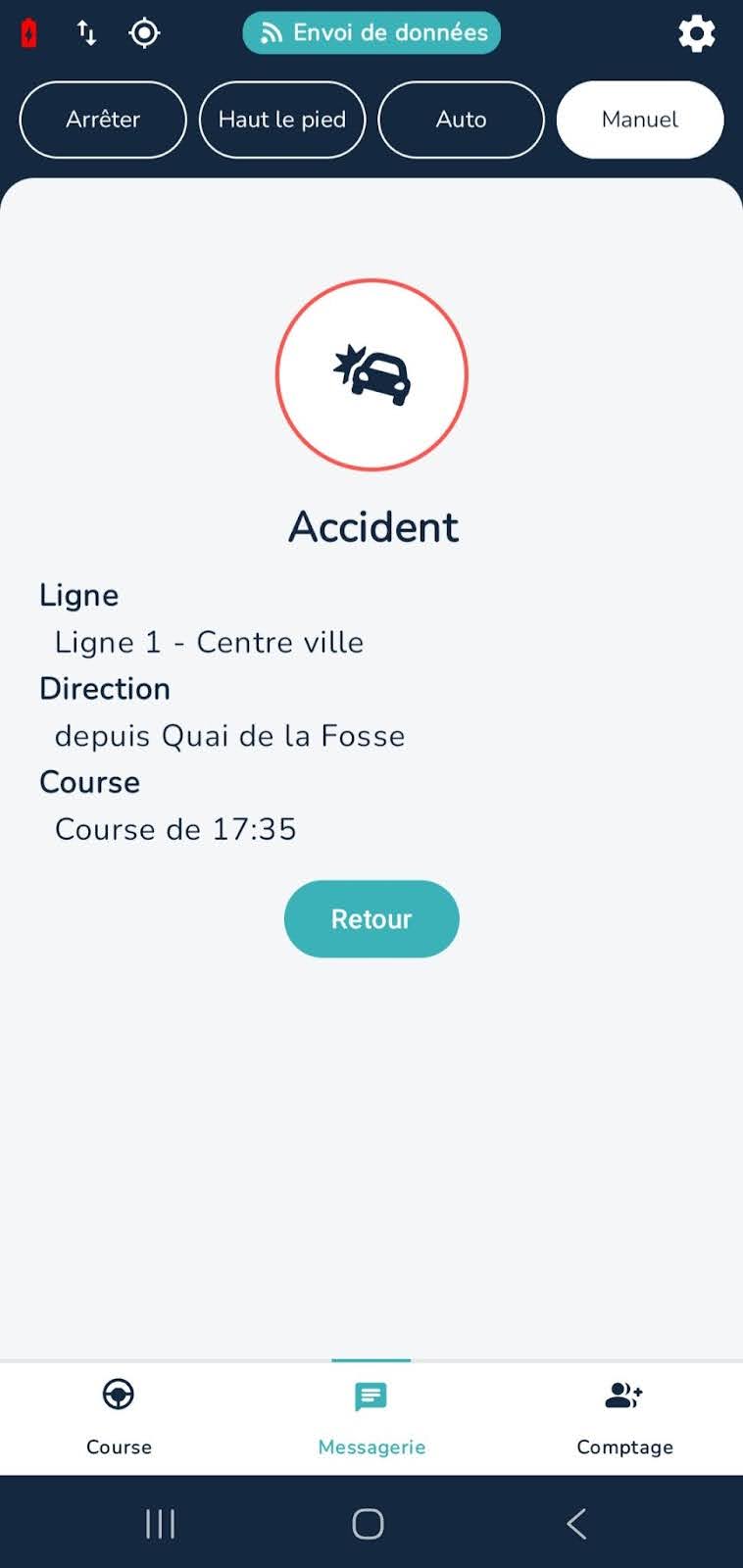Tap the Accident crash icon
Screen dimensions: 743x1568
[371, 375]
